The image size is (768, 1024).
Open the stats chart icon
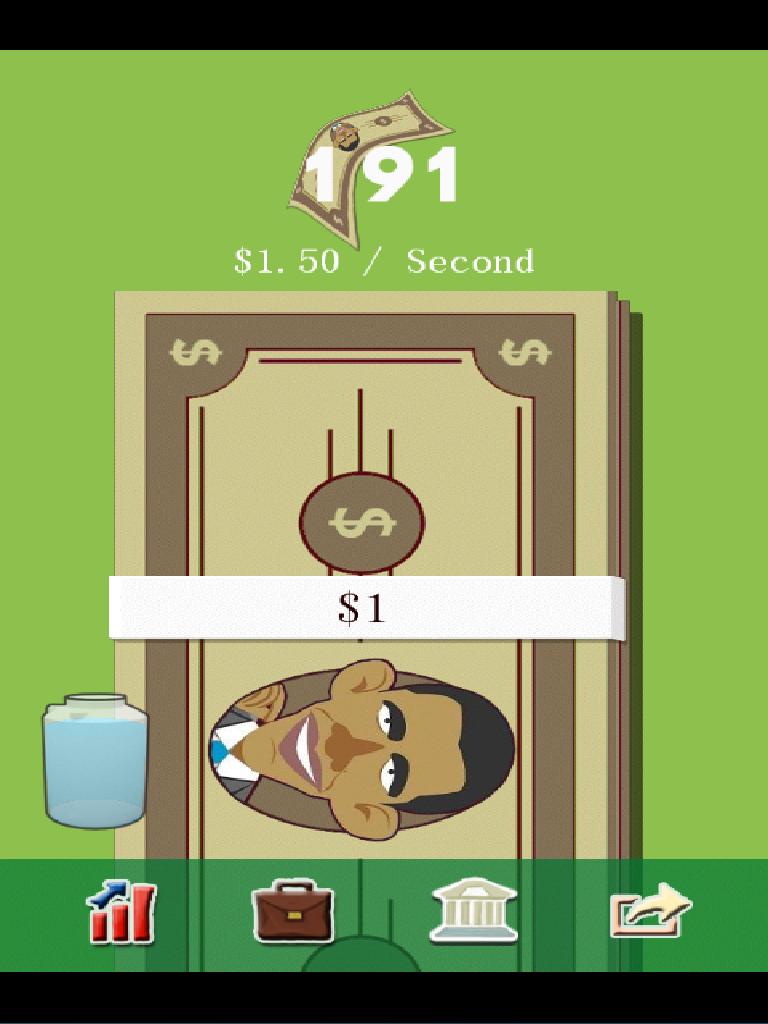pos(121,911)
